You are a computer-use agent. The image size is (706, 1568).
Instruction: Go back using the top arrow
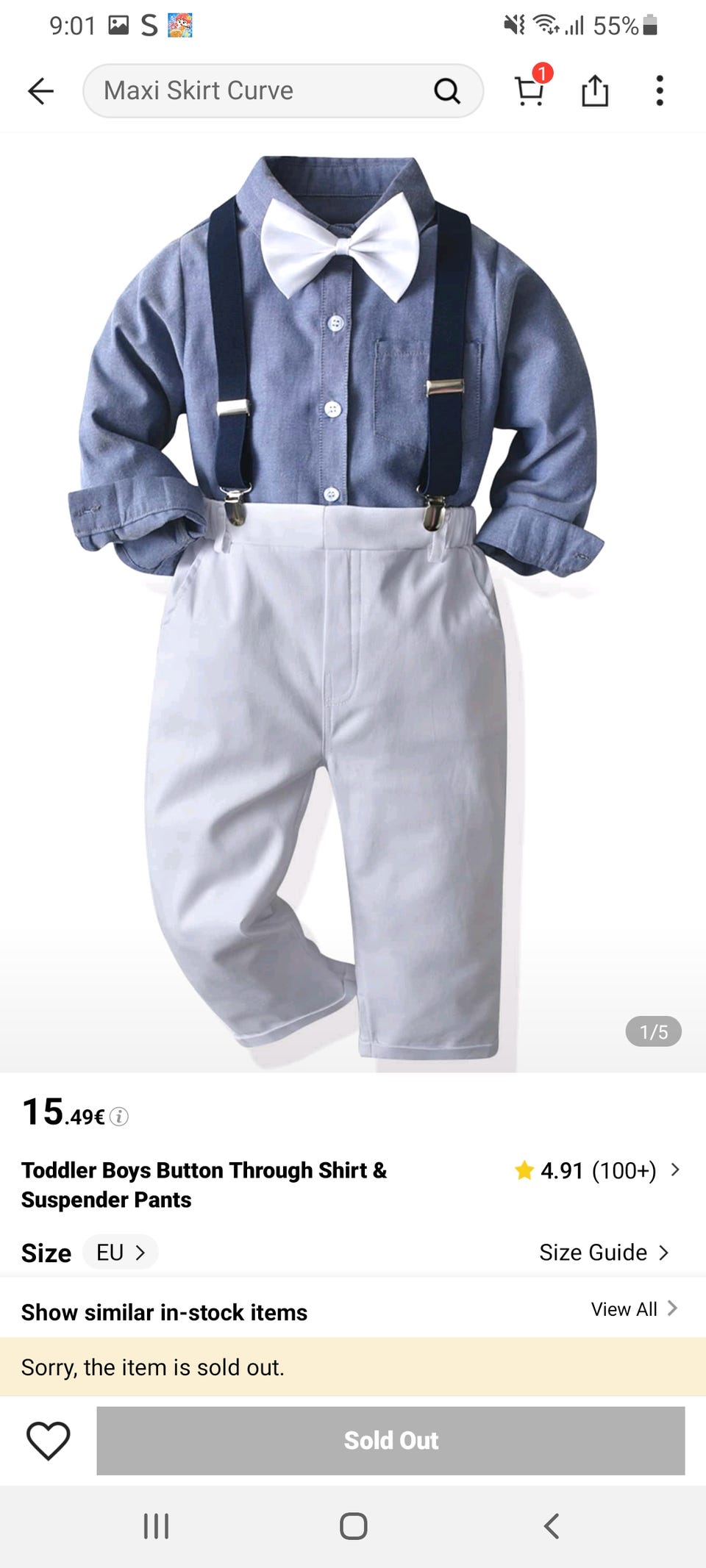point(41,91)
